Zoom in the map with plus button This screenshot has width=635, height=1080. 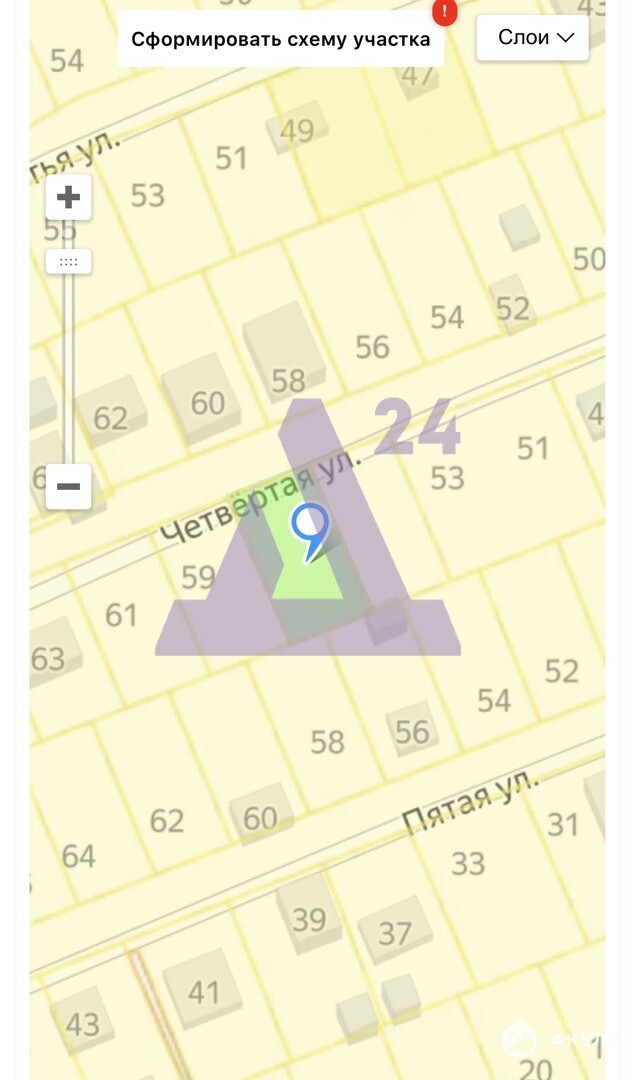(68, 197)
